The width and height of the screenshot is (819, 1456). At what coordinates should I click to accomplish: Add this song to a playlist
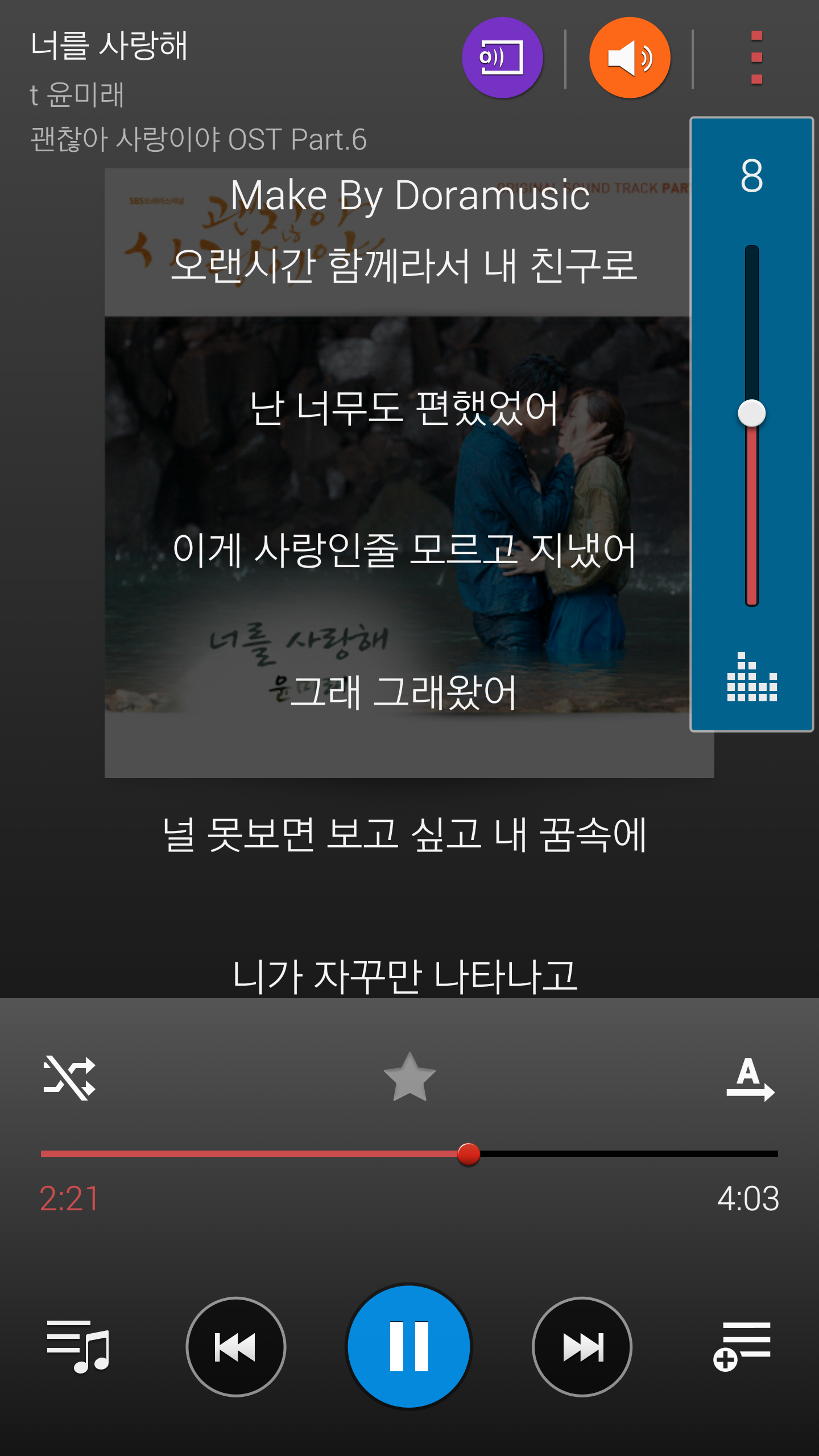coord(742,1346)
